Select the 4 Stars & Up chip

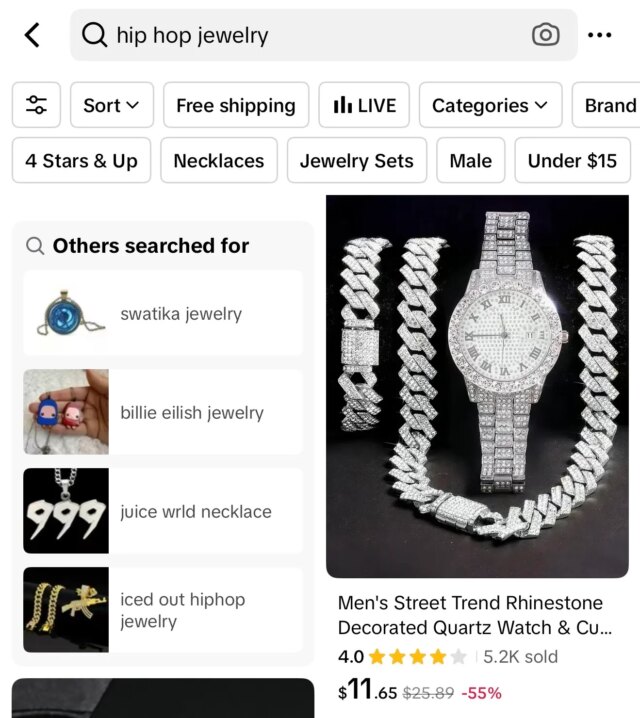(x=81, y=161)
